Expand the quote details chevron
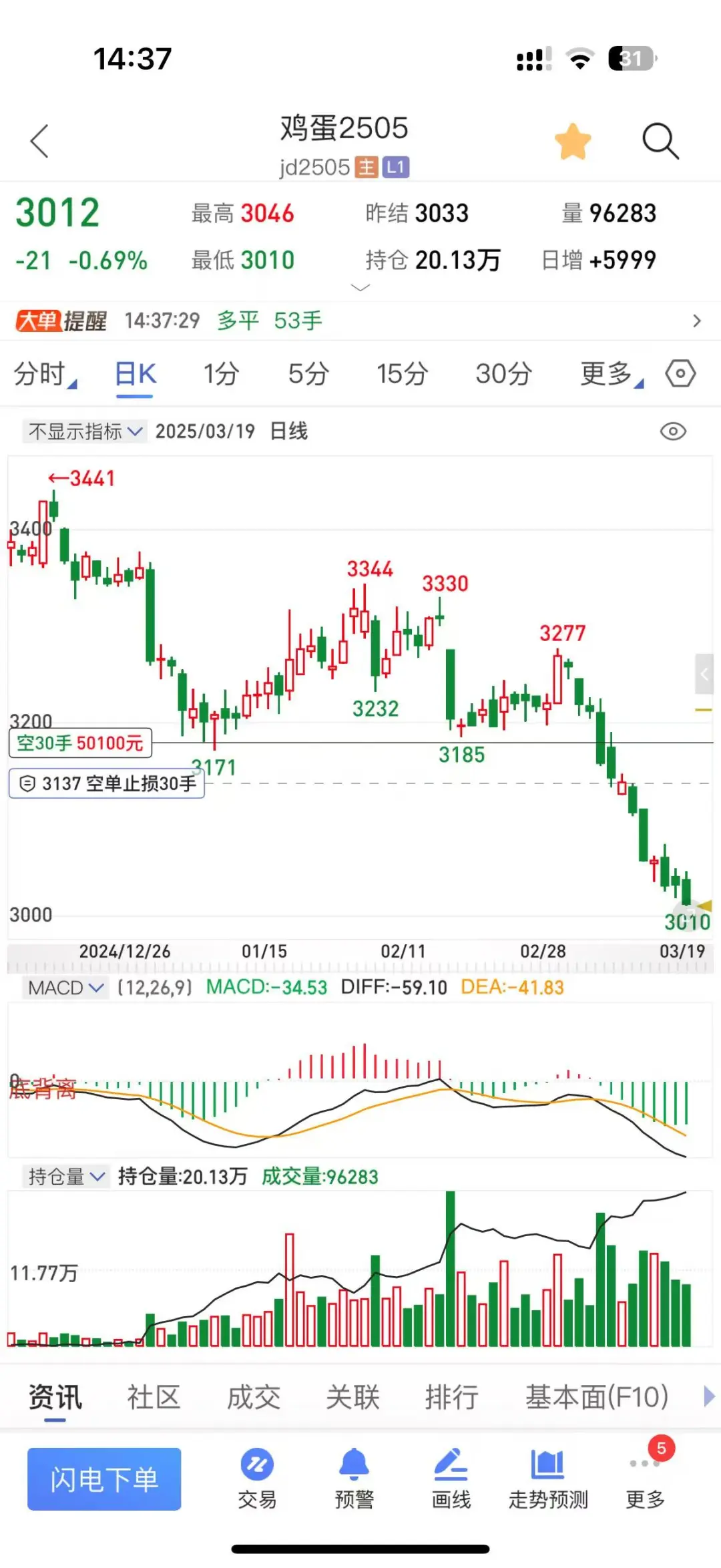Screen dimensions: 721x1568 pyautogui.click(x=360, y=288)
